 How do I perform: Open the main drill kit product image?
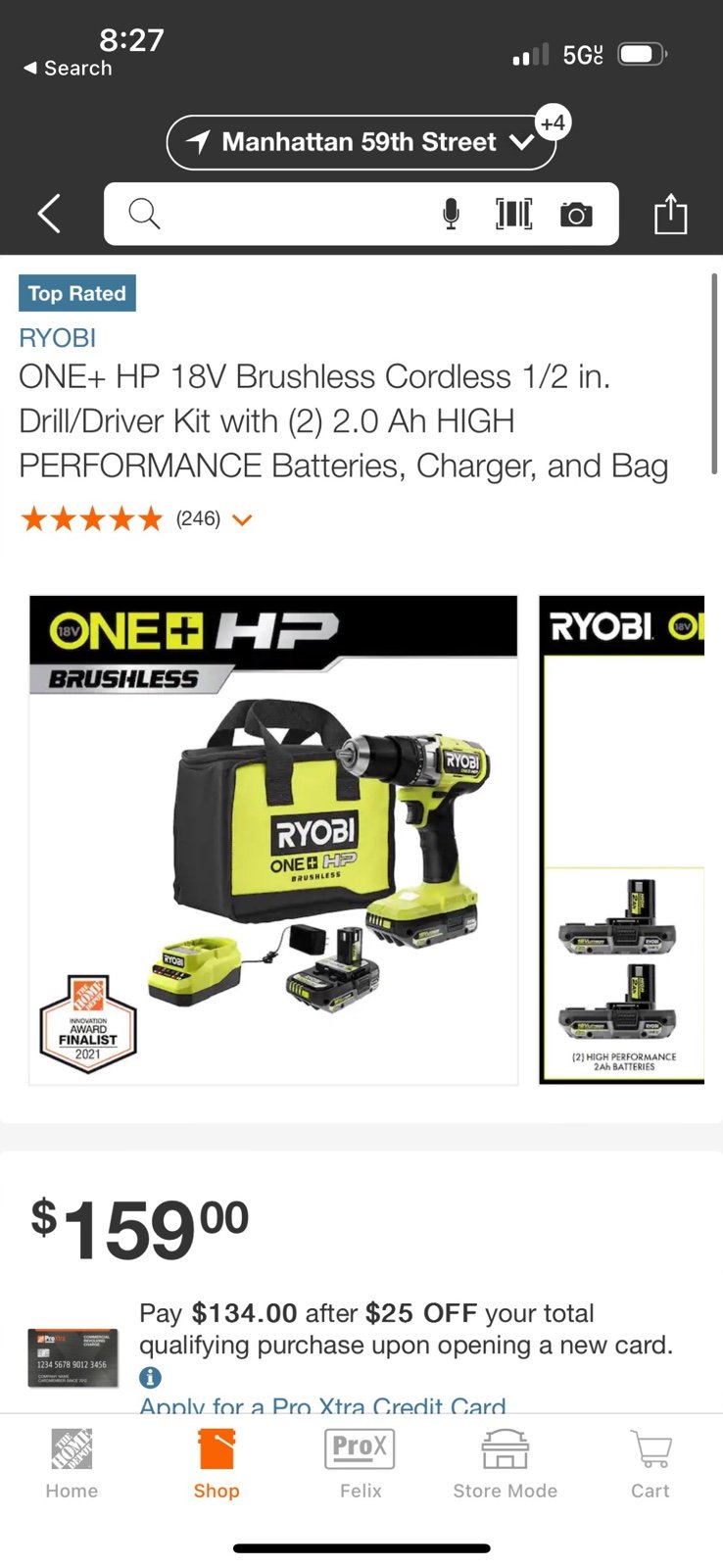(273, 840)
